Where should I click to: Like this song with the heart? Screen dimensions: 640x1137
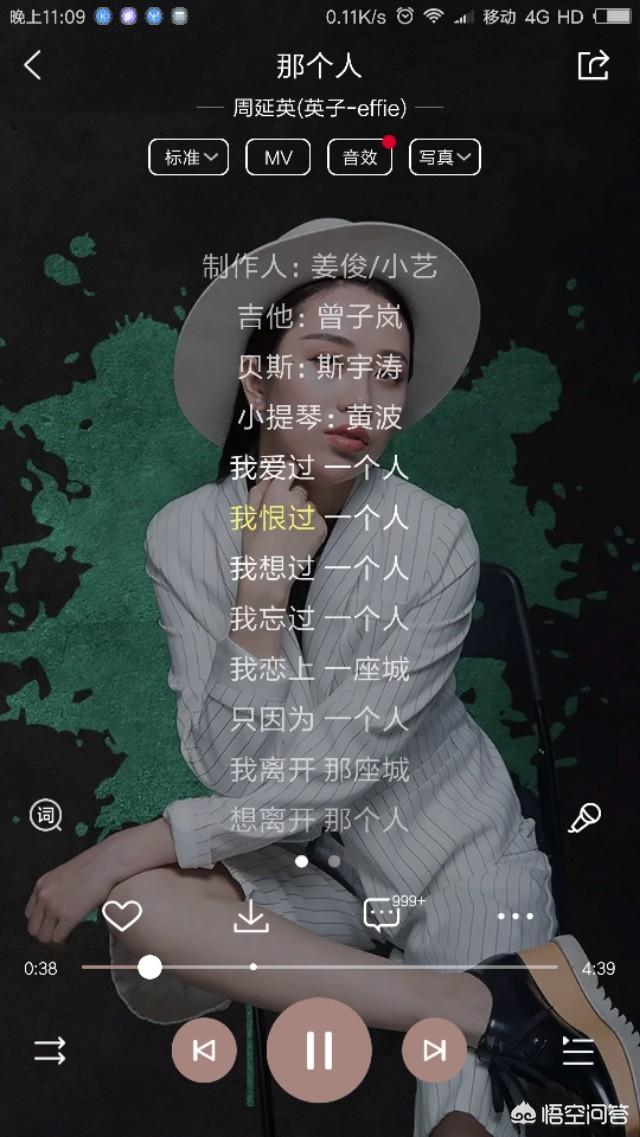click(122, 915)
